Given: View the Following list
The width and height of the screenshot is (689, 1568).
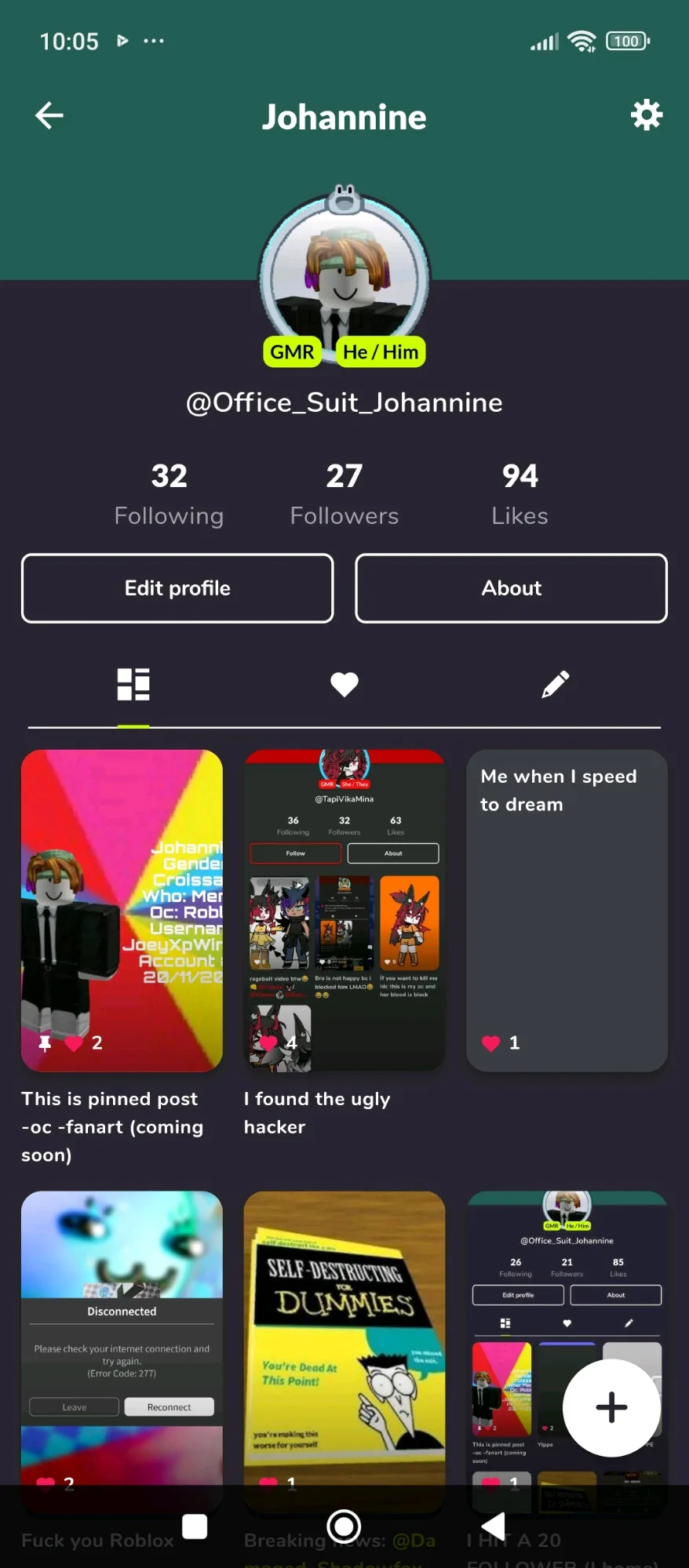Looking at the screenshot, I should point(169,493).
